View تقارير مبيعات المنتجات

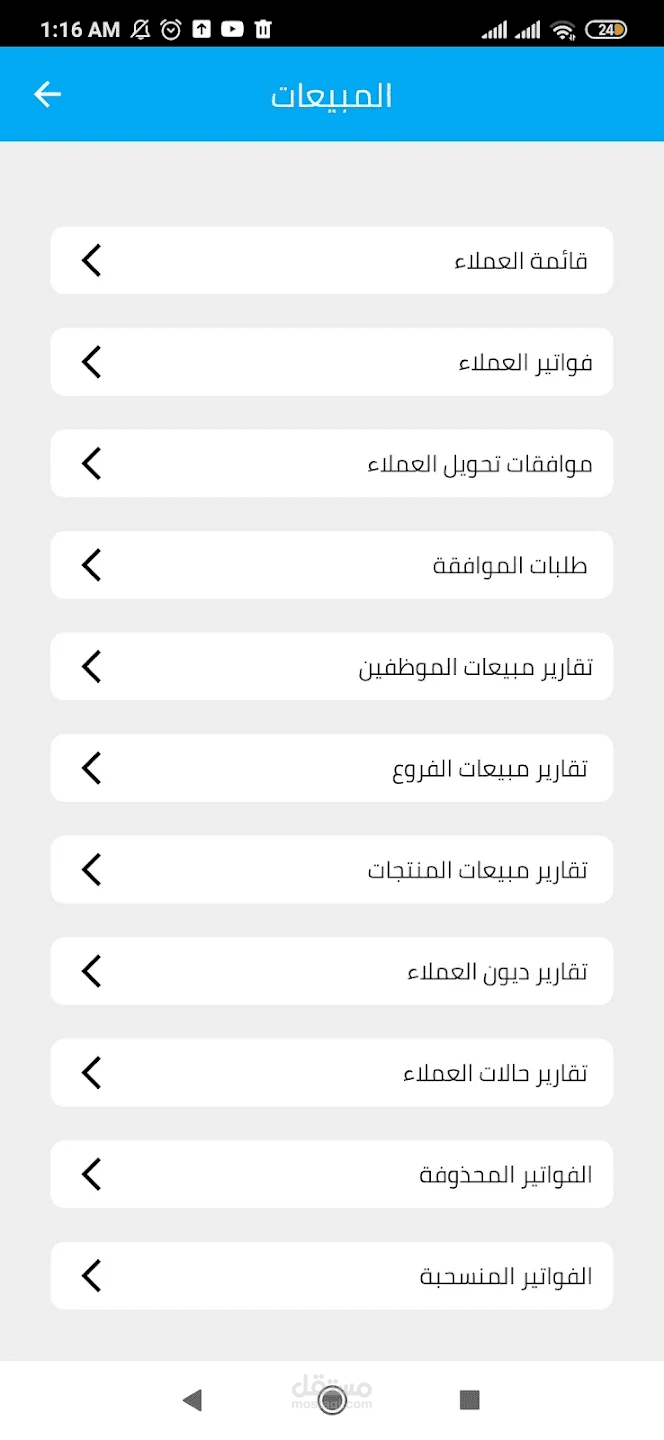coord(331,870)
